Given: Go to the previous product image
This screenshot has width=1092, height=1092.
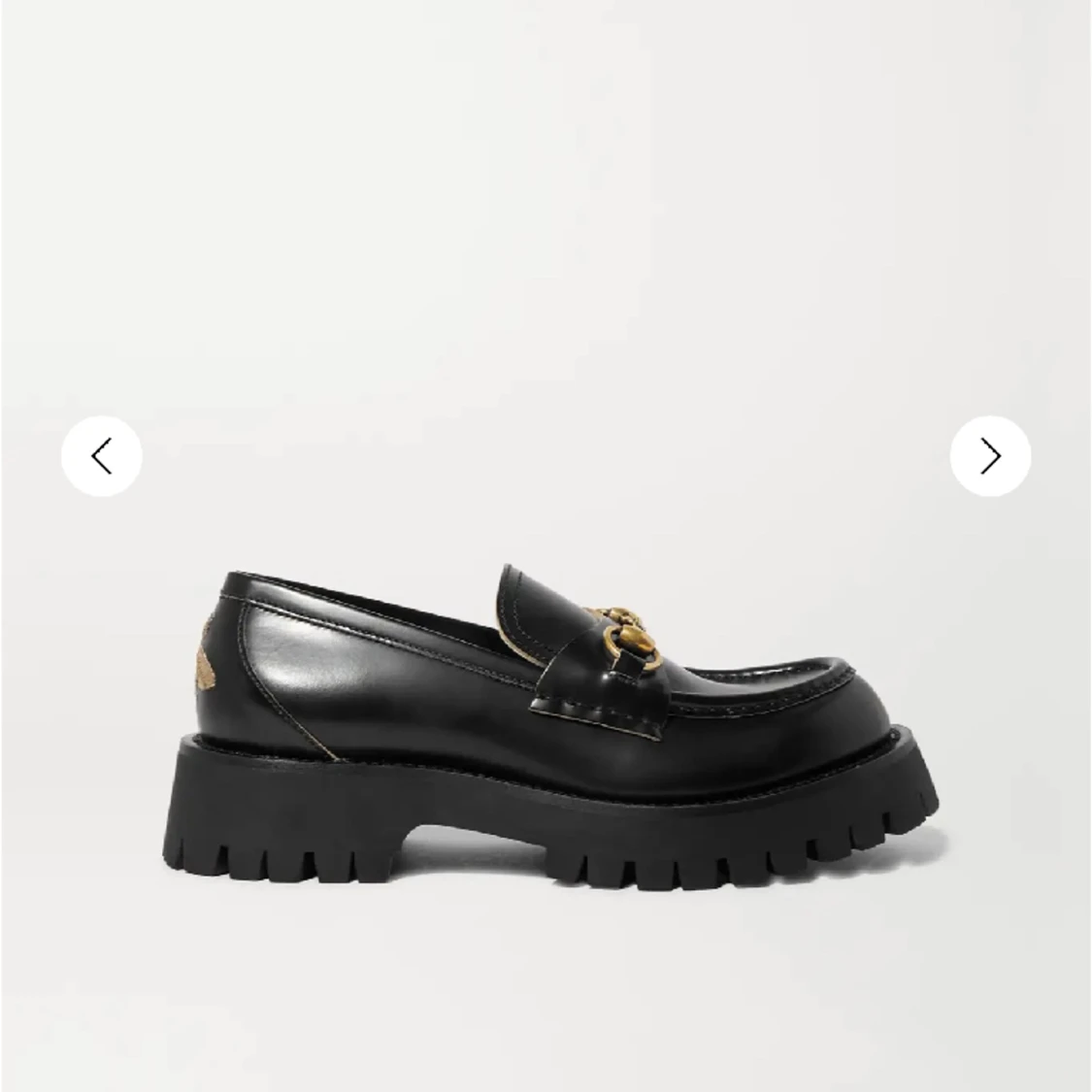Looking at the screenshot, I should (102, 455).
